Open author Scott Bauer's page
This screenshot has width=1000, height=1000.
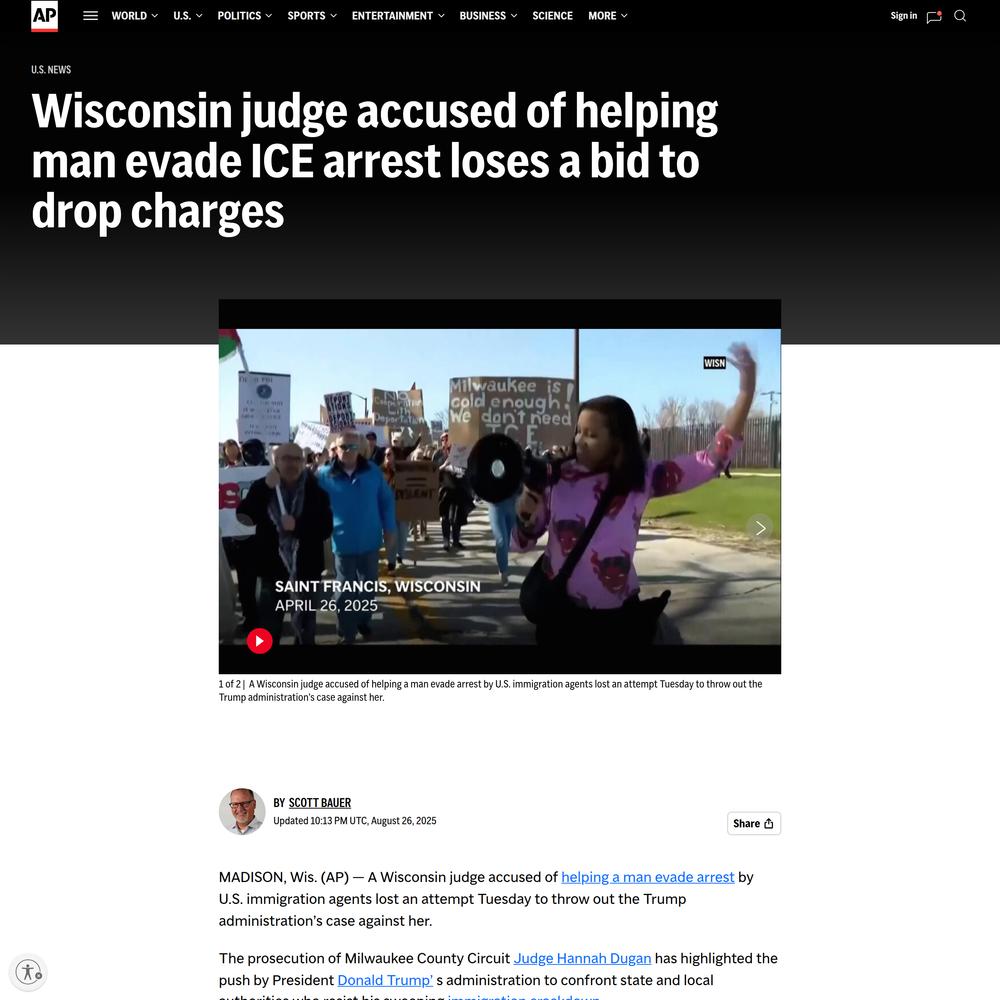point(319,803)
